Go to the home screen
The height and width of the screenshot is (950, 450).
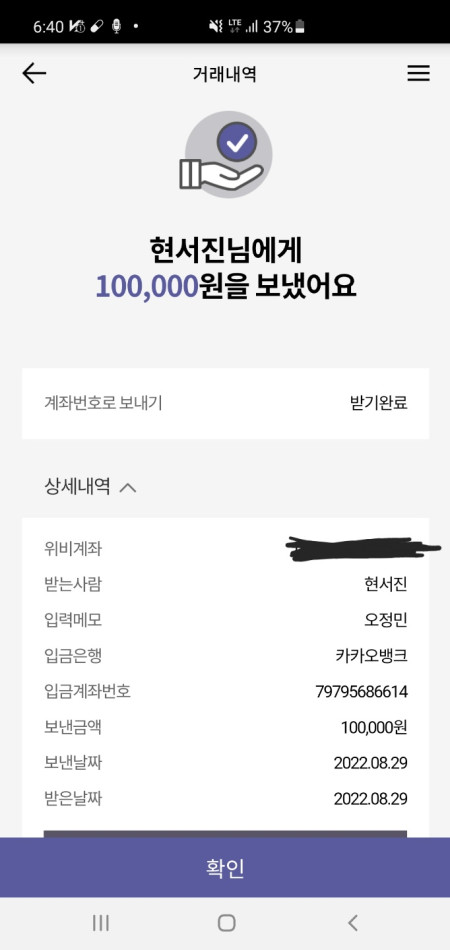226,923
